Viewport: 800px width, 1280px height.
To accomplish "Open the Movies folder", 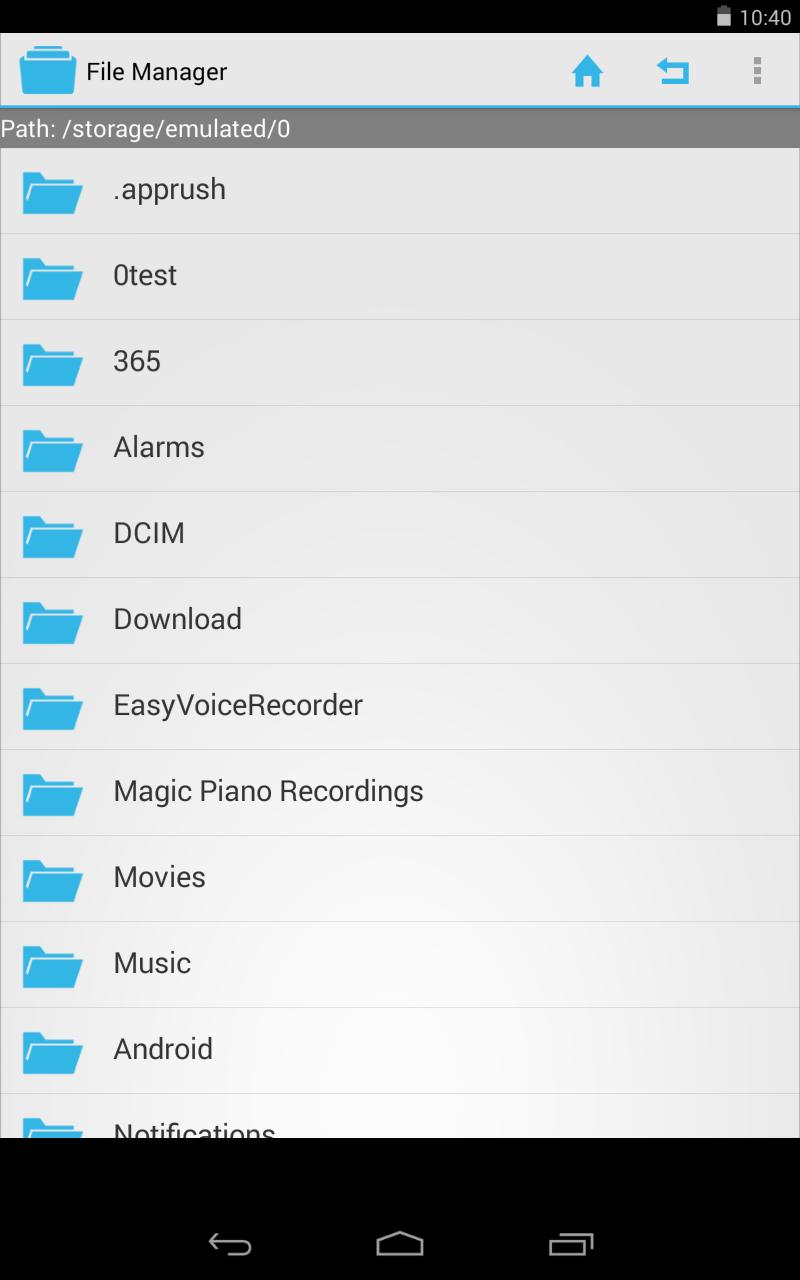I will click(x=400, y=879).
